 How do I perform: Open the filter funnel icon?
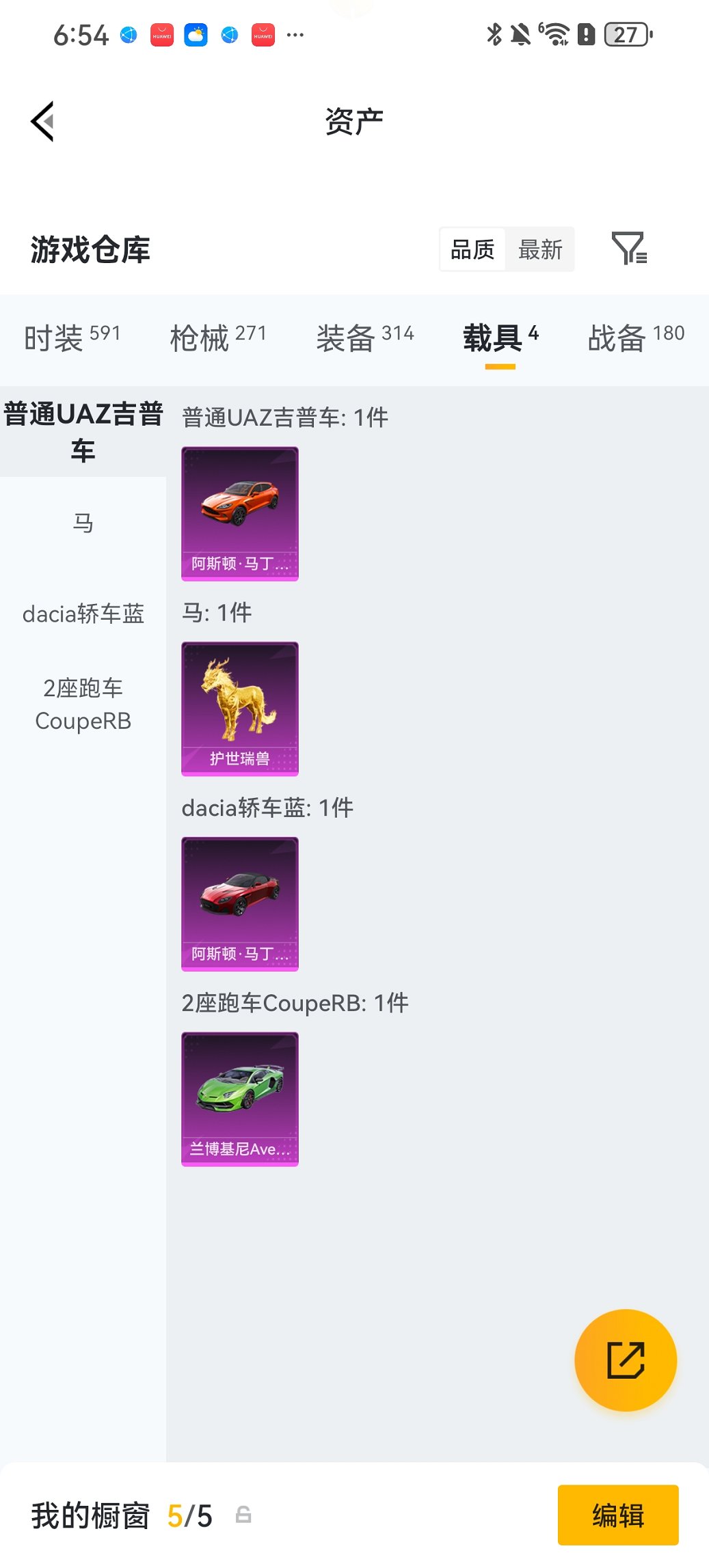point(630,249)
